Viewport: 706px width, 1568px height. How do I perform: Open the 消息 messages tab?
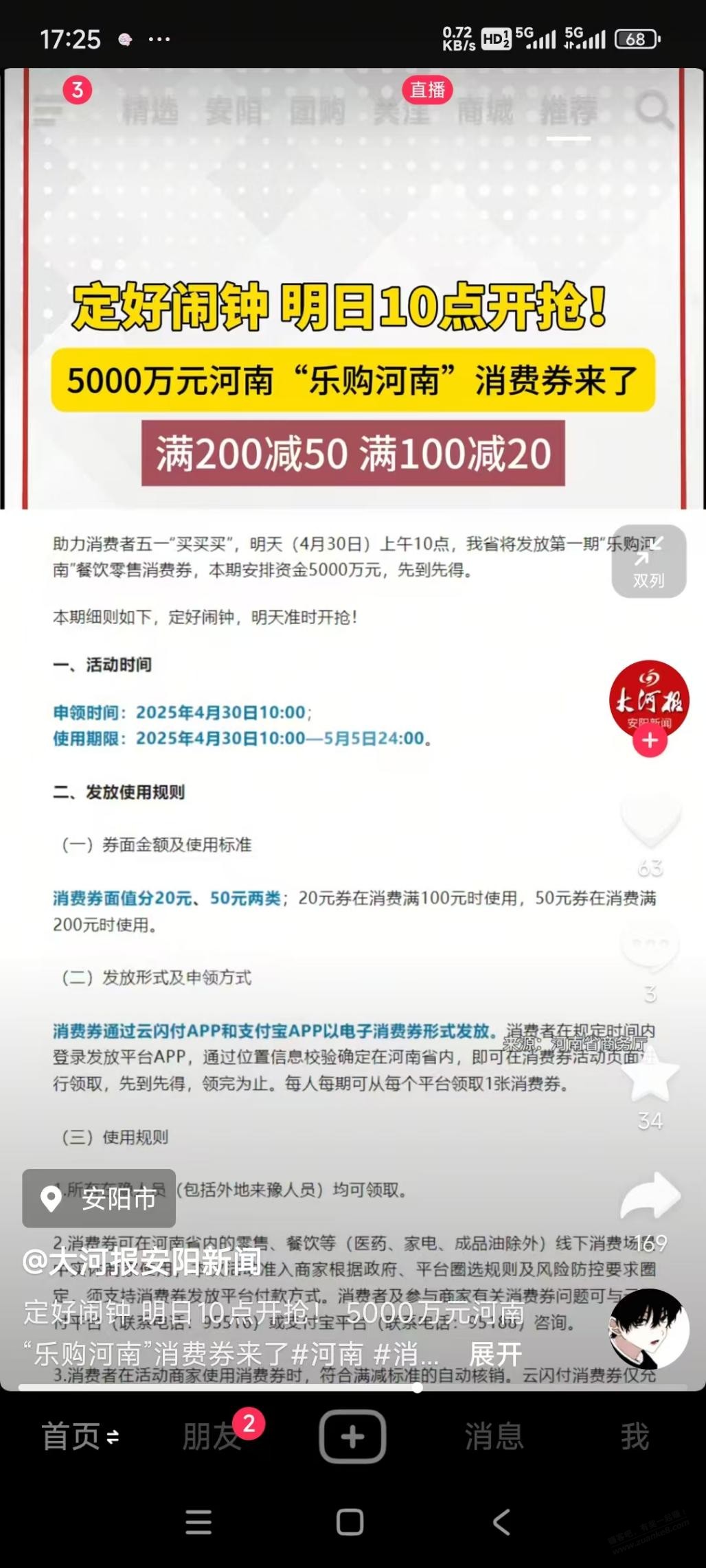[494, 1437]
